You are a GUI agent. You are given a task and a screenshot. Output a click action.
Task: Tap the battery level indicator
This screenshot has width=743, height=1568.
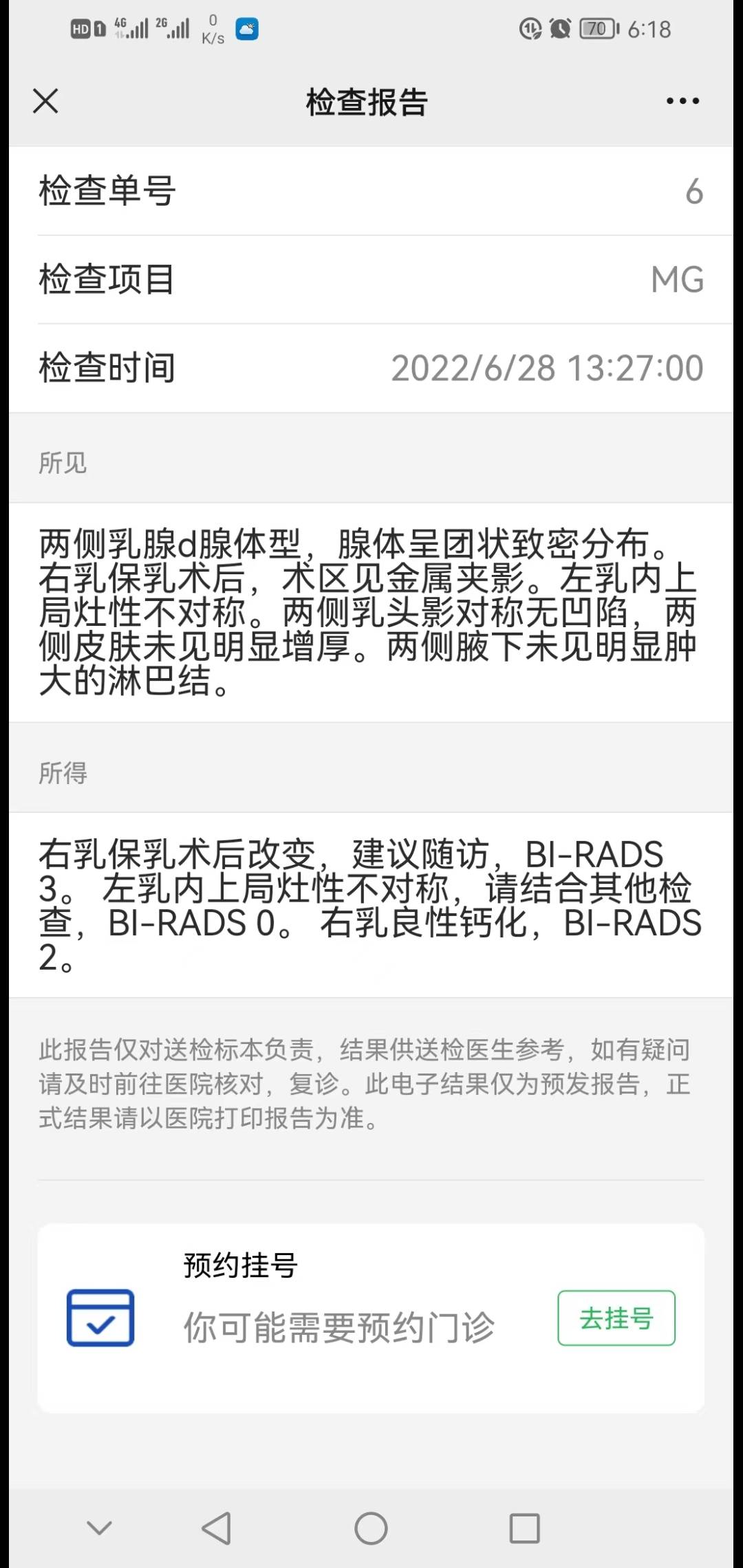pos(597,29)
